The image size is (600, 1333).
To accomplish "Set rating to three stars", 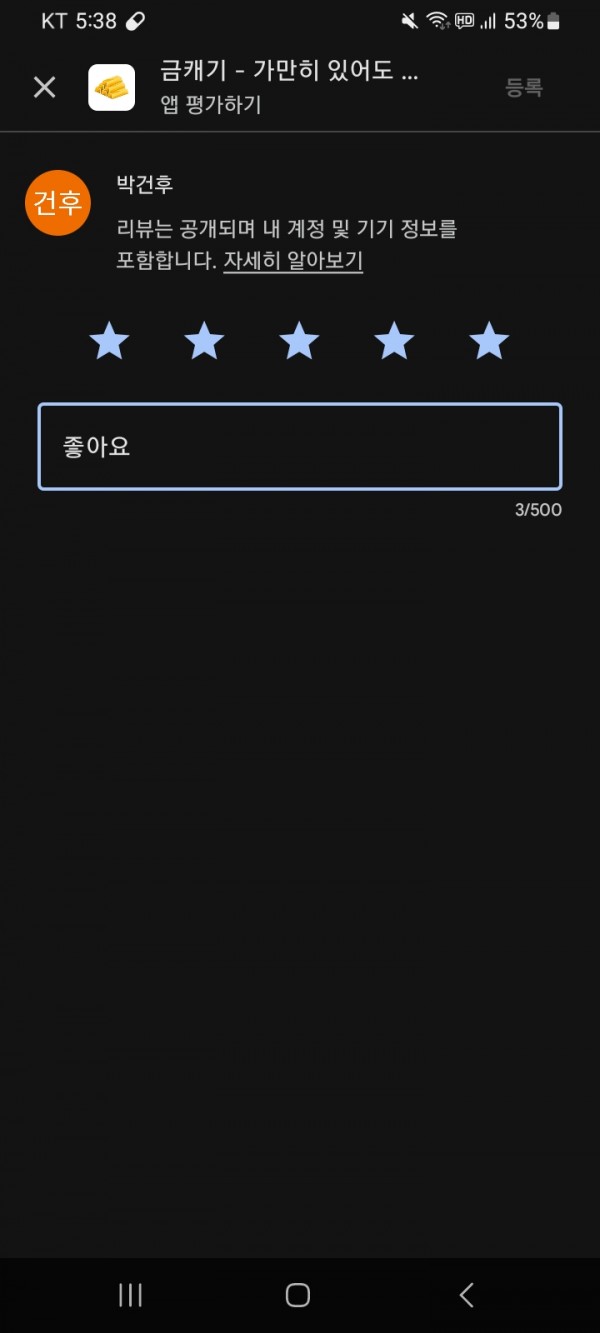I will tap(299, 341).
